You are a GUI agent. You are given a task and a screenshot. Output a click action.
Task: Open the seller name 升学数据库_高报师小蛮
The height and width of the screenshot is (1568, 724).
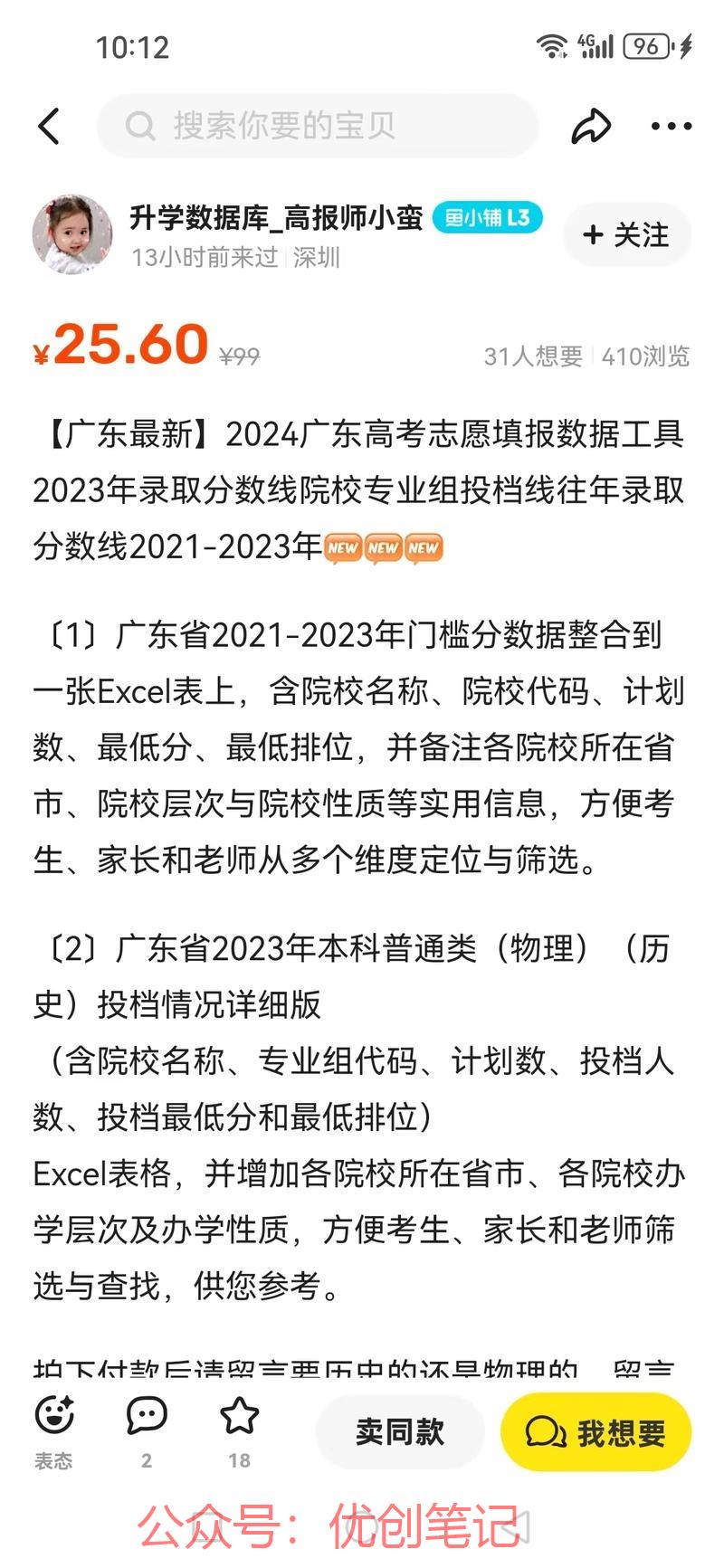coord(276,217)
